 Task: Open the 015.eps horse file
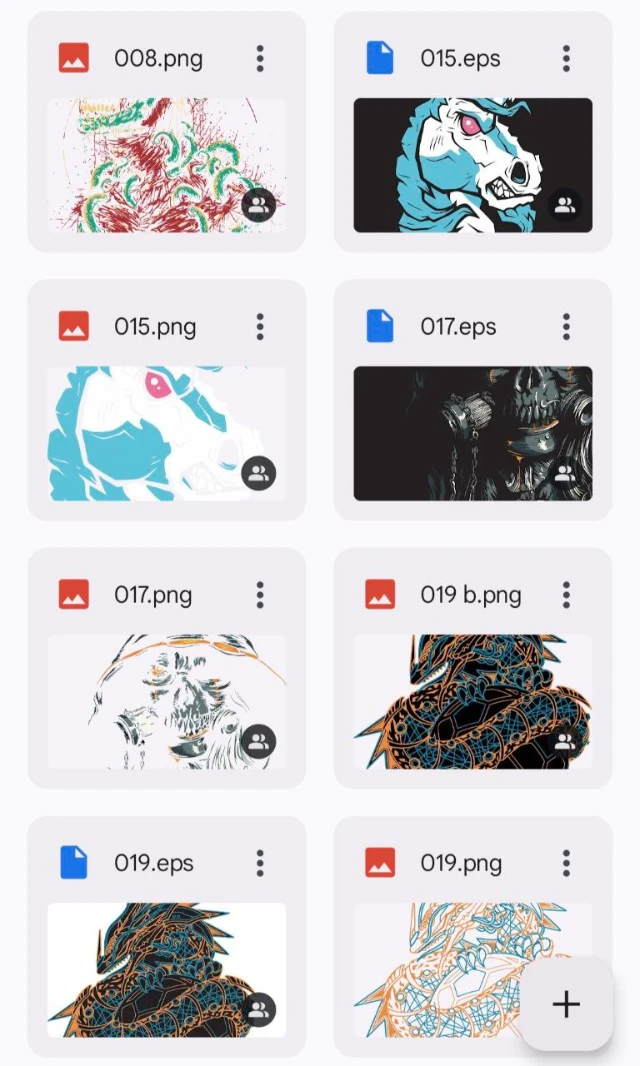point(460,165)
